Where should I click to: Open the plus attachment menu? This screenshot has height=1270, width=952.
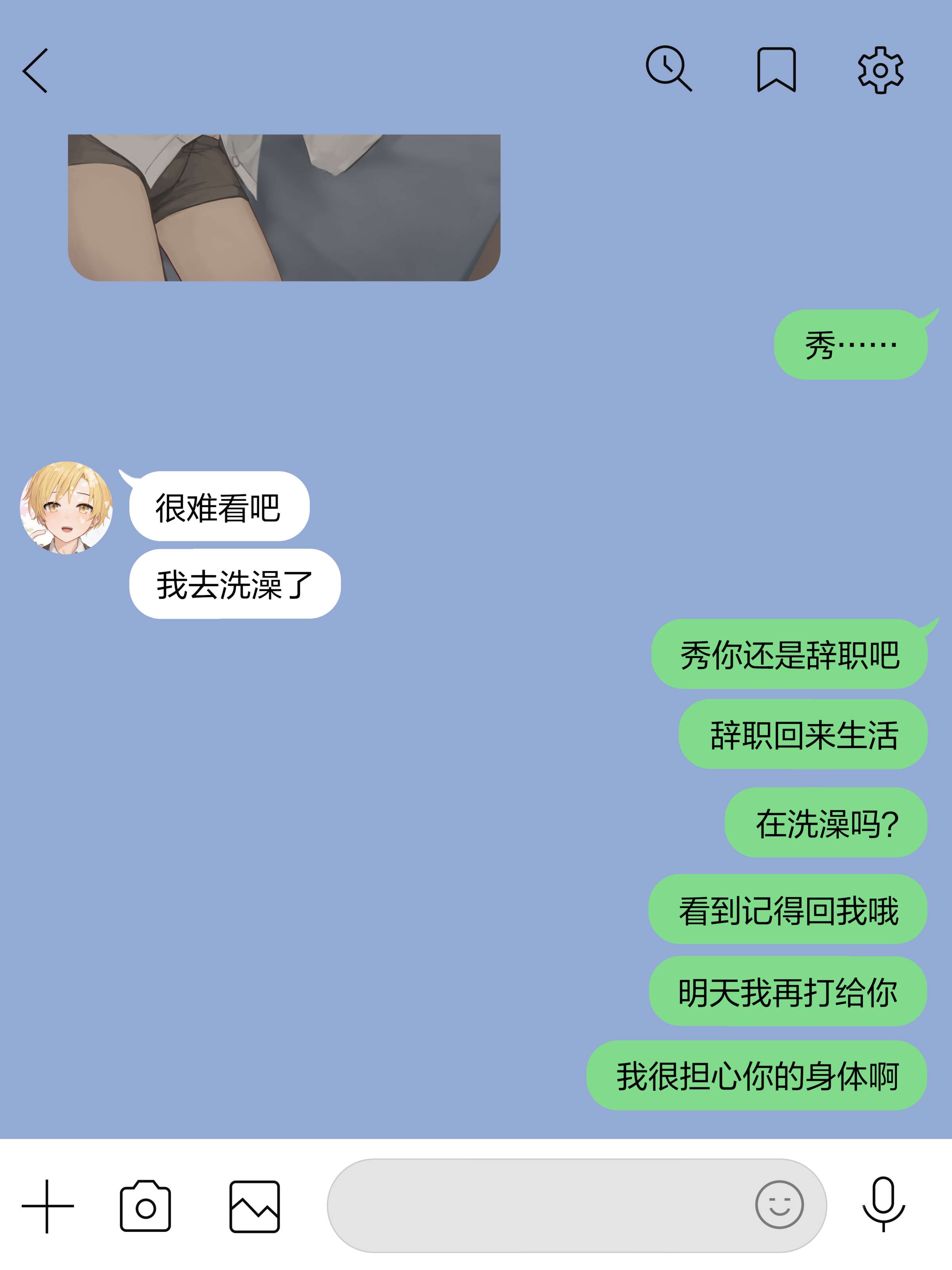48,1206
